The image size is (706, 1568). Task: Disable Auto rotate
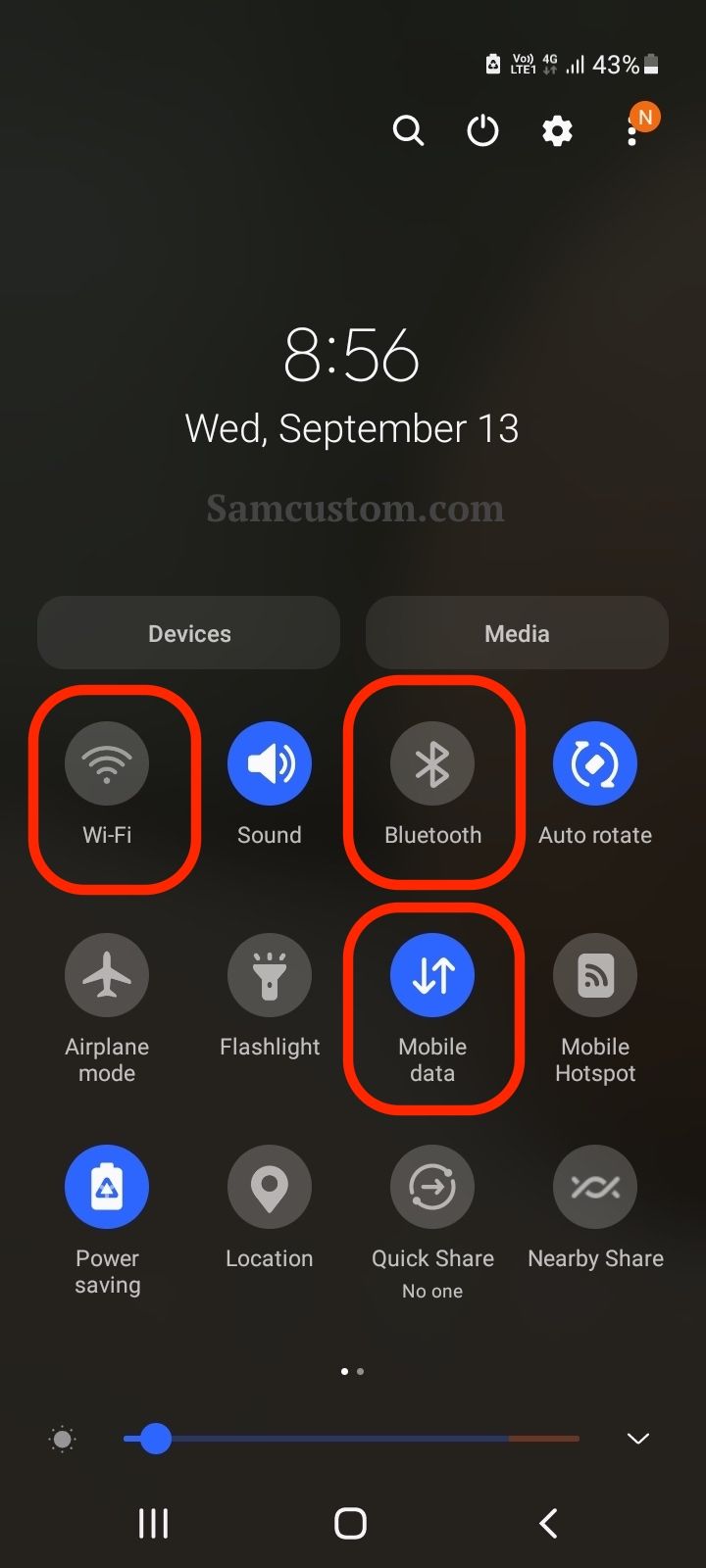[595, 763]
